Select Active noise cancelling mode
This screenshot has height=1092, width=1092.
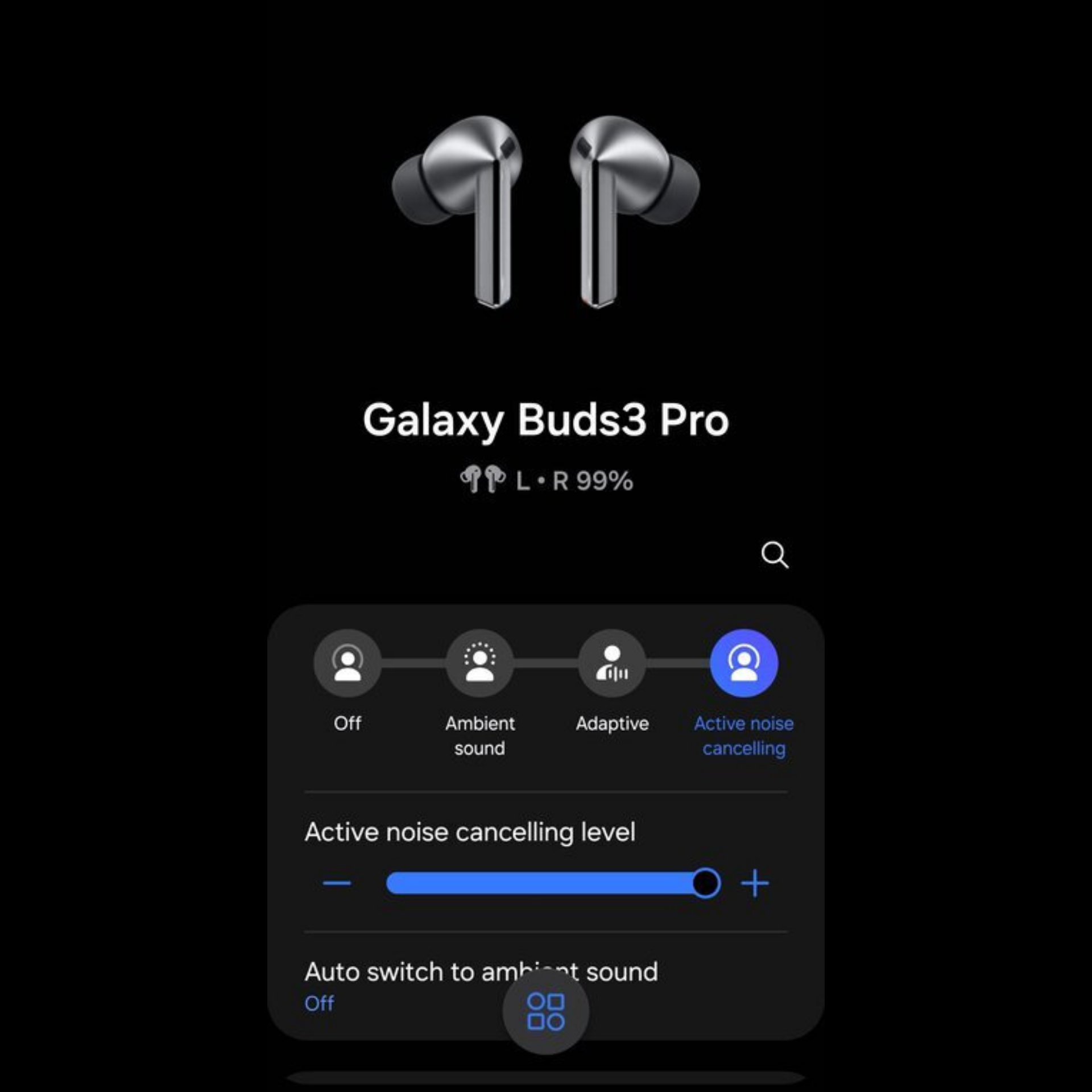pyautogui.click(x=744, y=663)
